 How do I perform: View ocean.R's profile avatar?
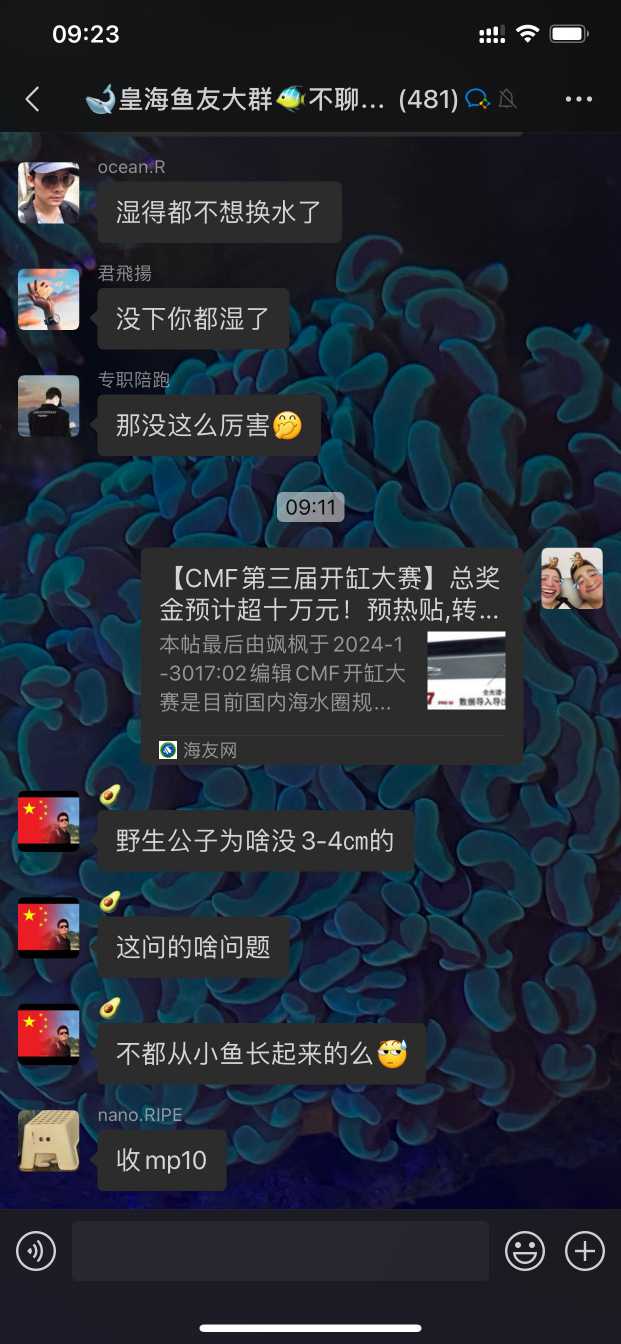[x=49, y=192]
